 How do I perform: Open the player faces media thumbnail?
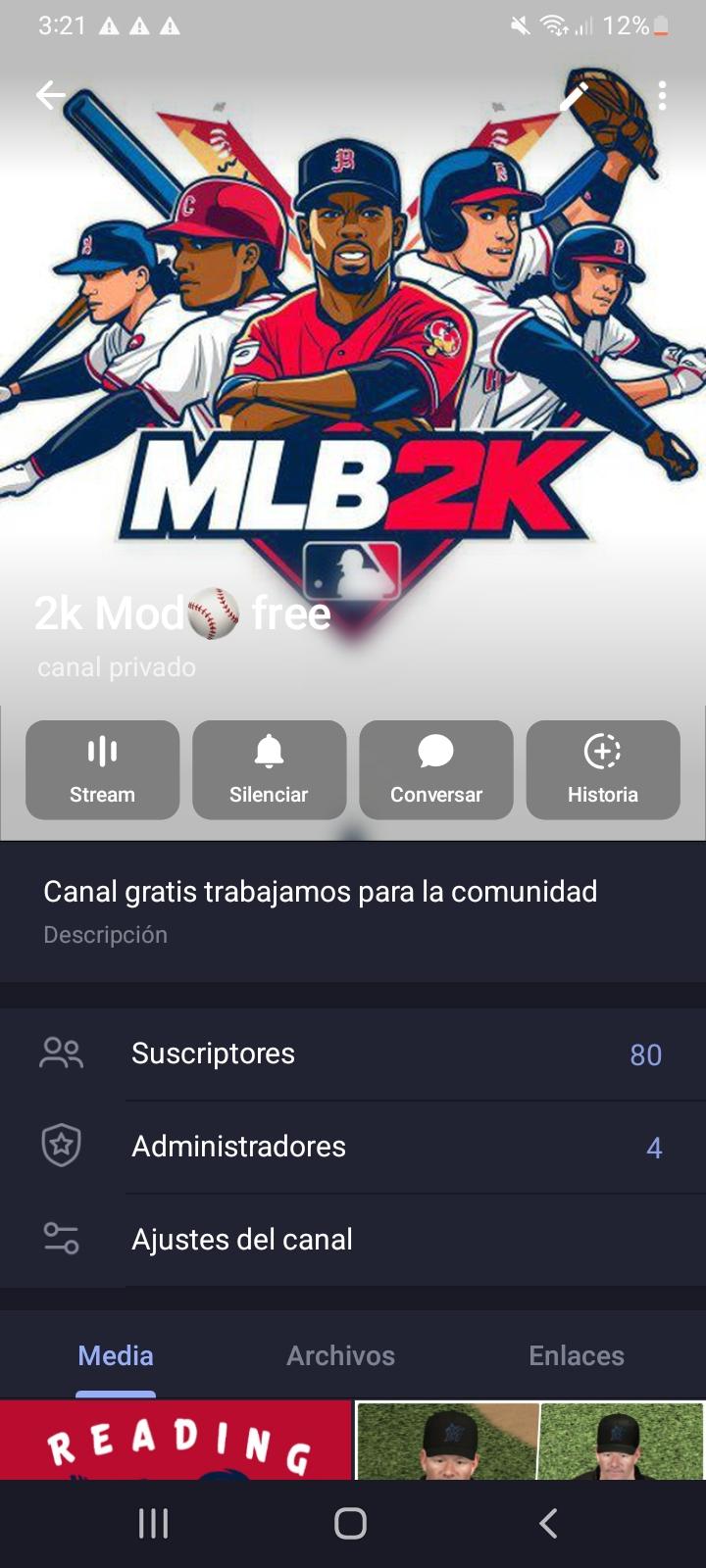[529, 1439]
